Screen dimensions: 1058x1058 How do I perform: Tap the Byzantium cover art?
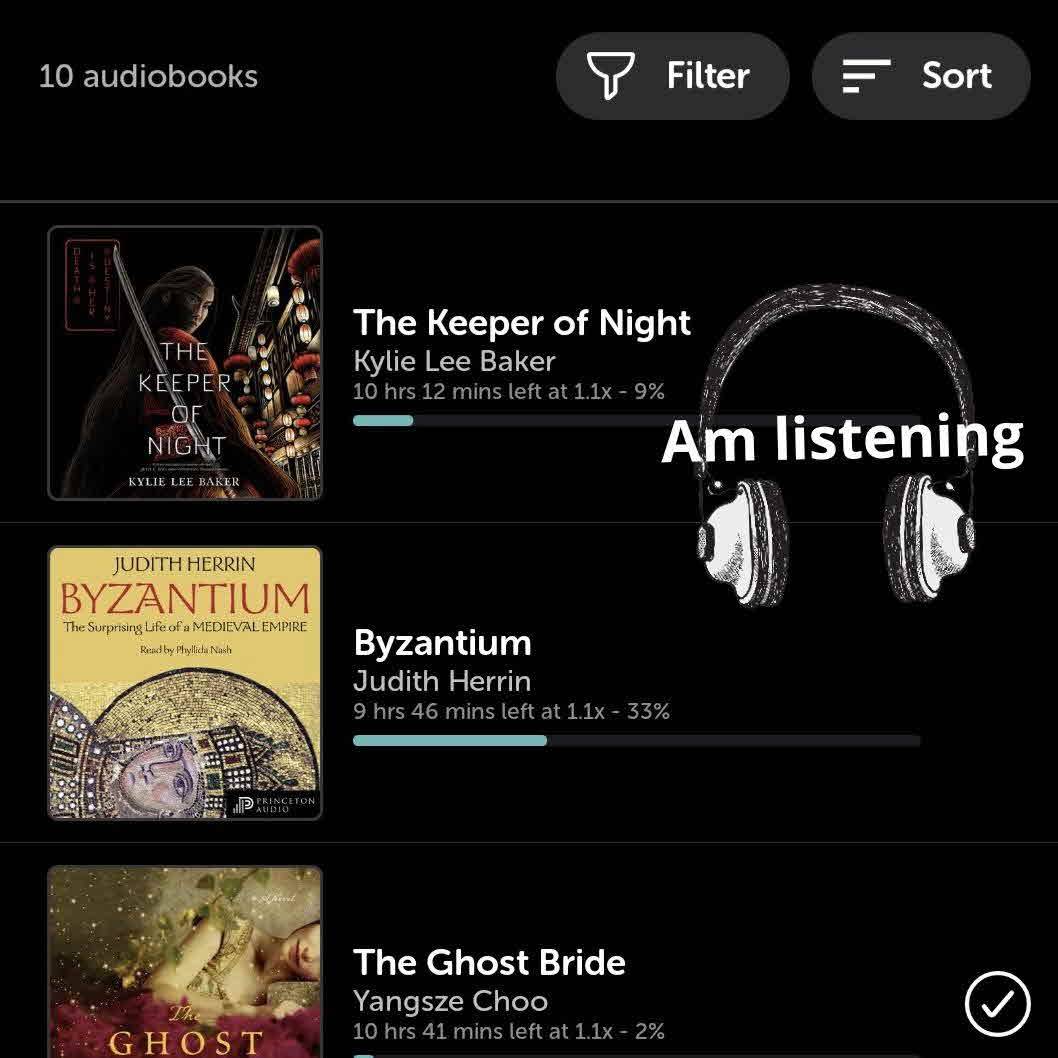click(185, 683)
